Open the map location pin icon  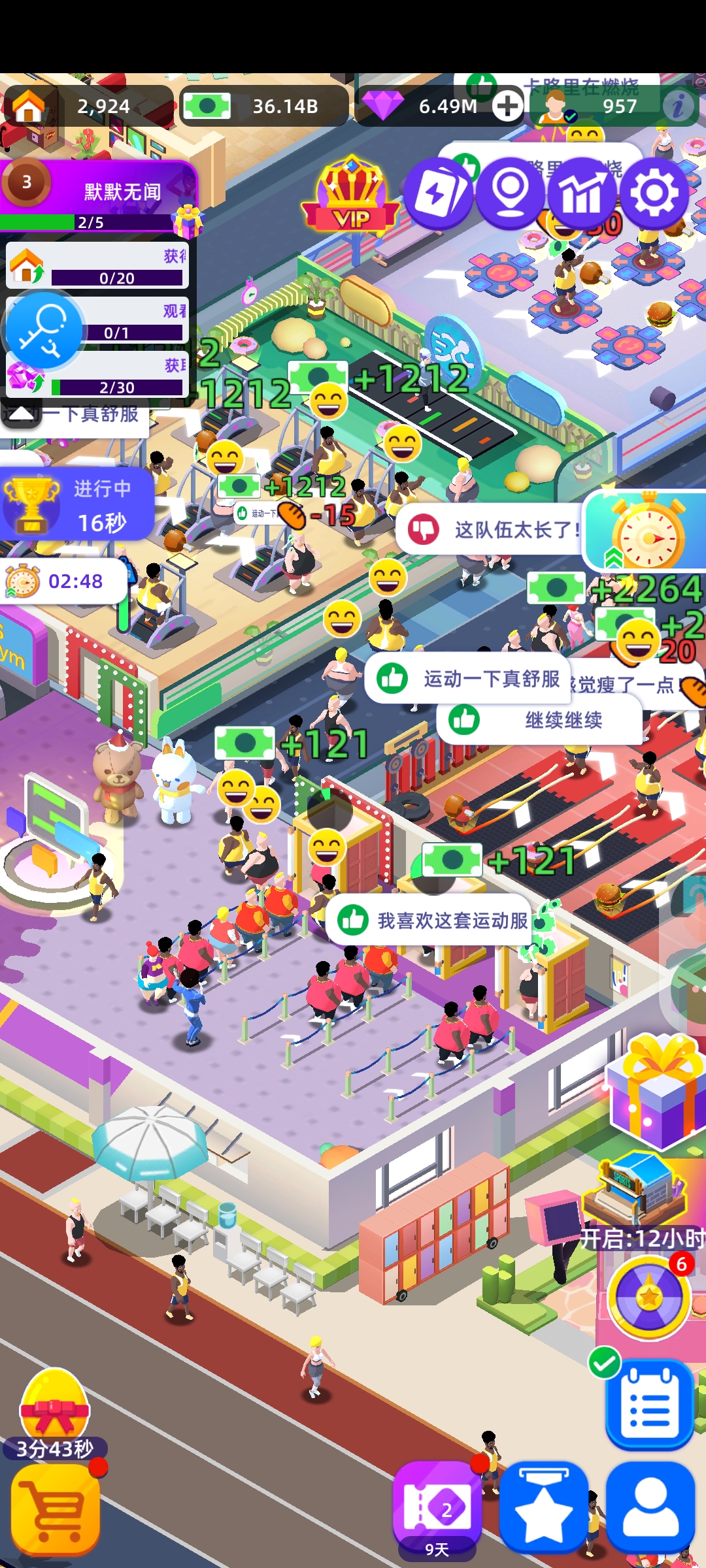point(510,193)
